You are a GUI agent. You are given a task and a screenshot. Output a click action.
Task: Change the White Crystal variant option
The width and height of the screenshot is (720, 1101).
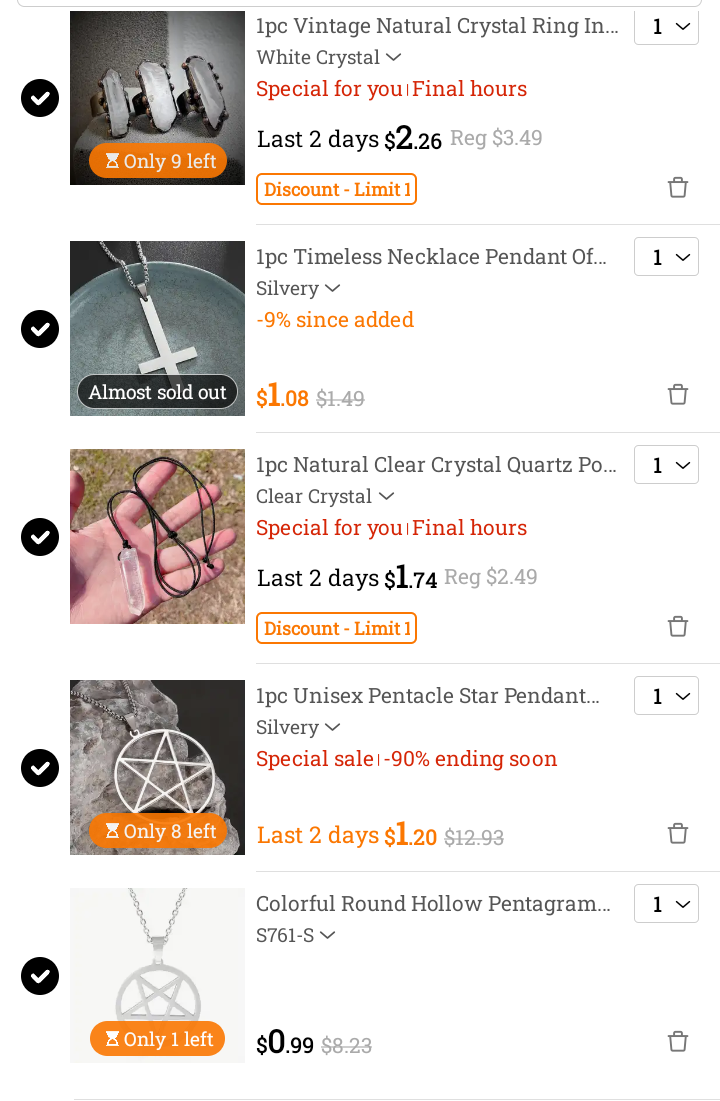(329, 58)
